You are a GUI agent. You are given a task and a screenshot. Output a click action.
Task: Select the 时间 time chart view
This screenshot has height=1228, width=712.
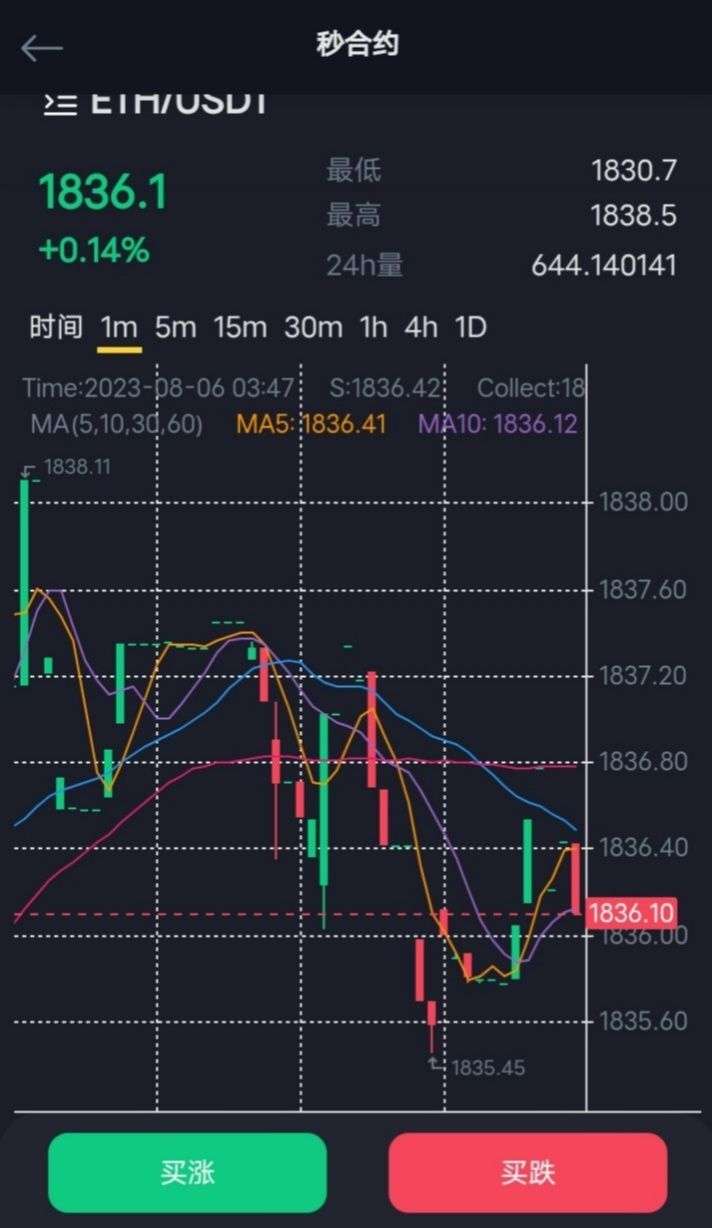point(56,327)
